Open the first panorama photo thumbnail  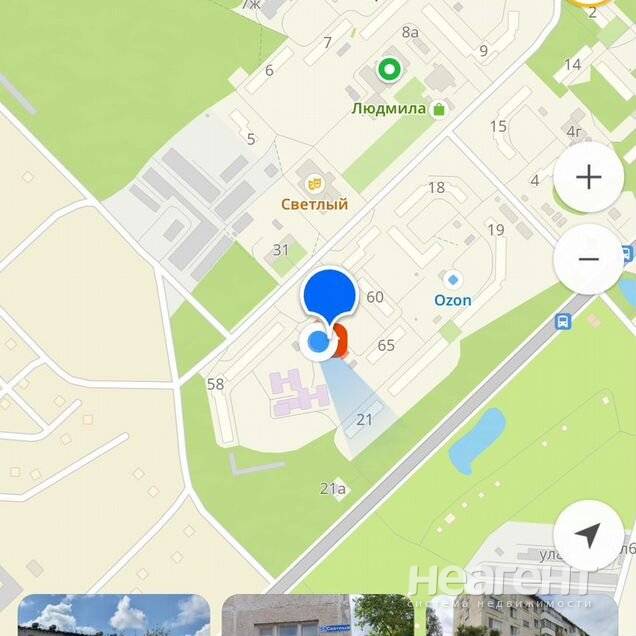coord(113,615)
